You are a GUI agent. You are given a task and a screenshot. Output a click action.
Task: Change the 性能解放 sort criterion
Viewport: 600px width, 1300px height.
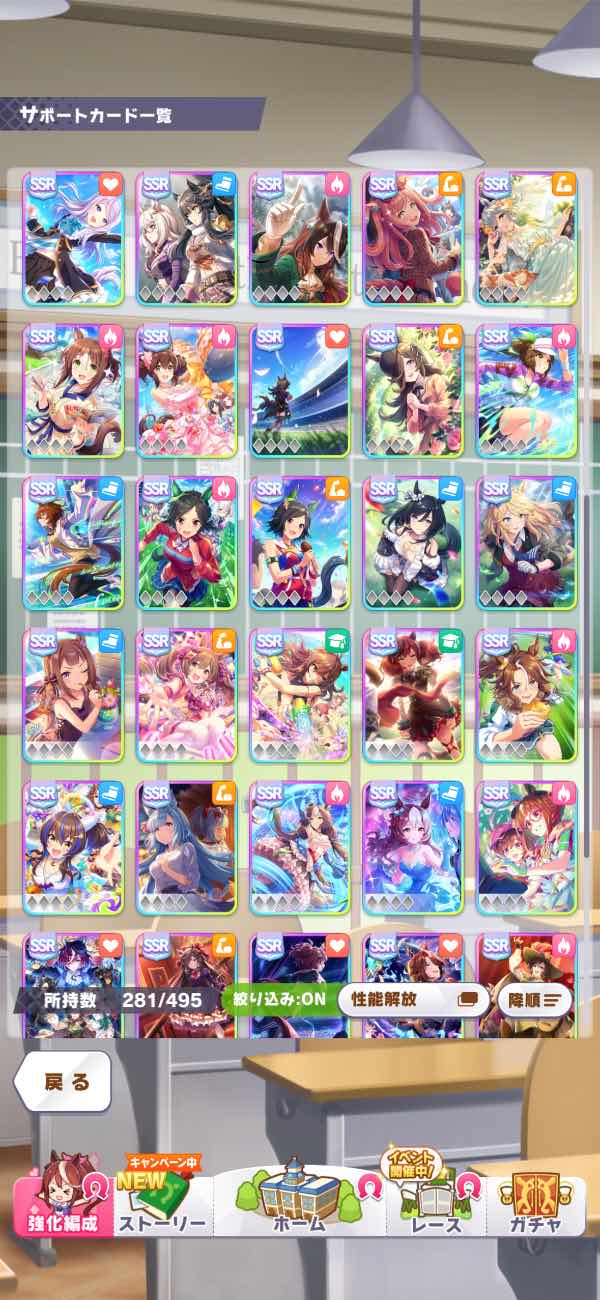[x=414, y=999]
